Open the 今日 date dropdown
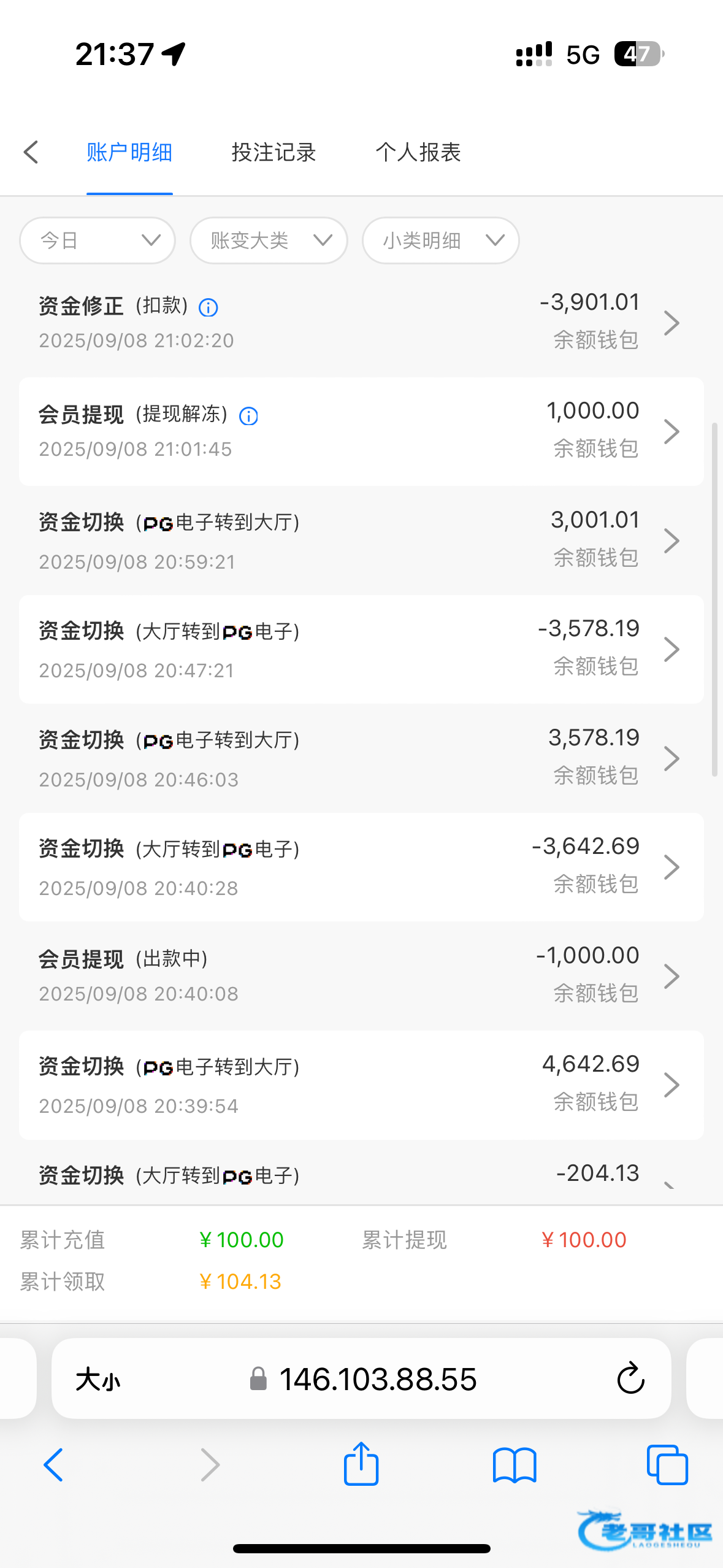Screen dimensions: 723x1568 tap(98, 240)
